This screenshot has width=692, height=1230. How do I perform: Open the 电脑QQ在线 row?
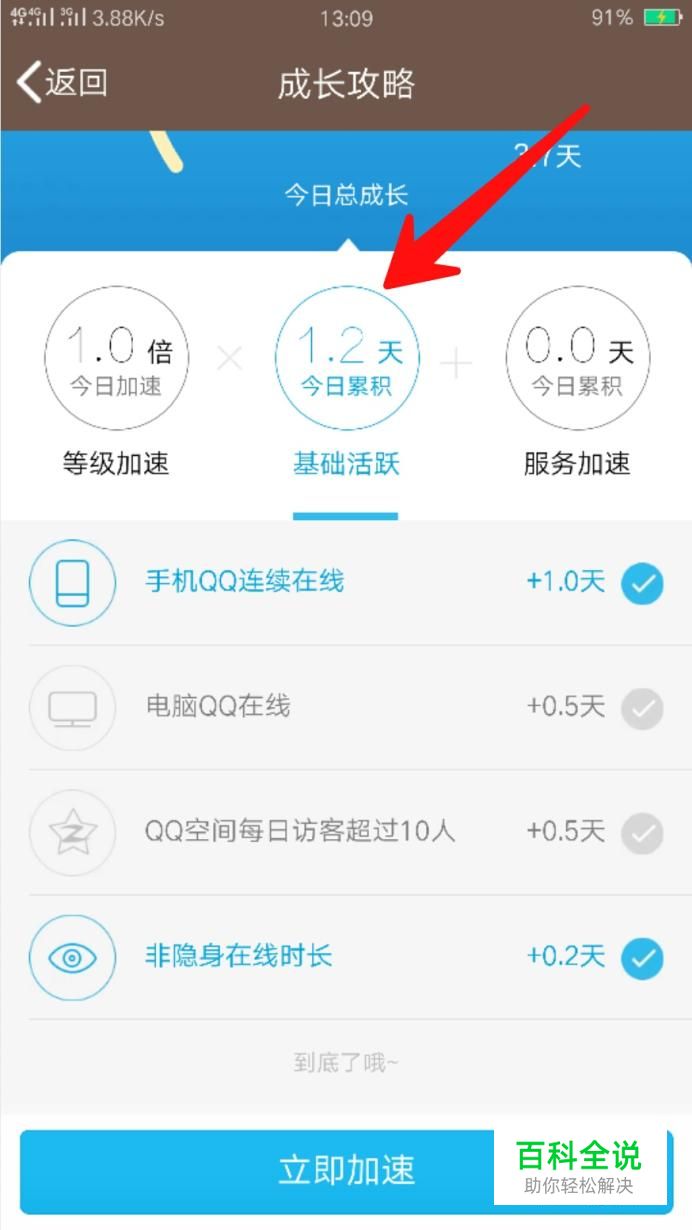[346, 708]
